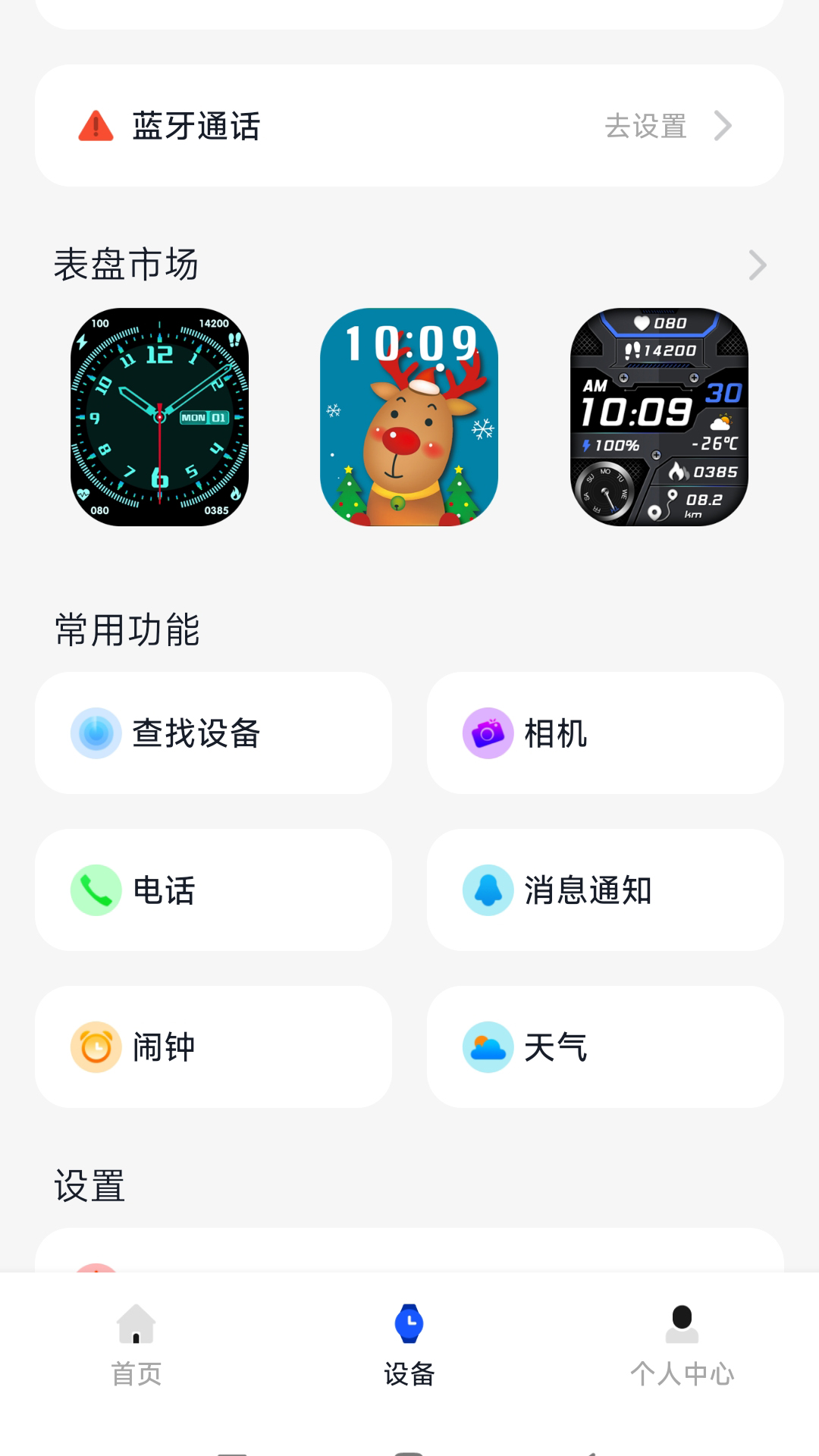Select the 设备 device tab
Viewport: 819px width, 1456px height.
409,1345
